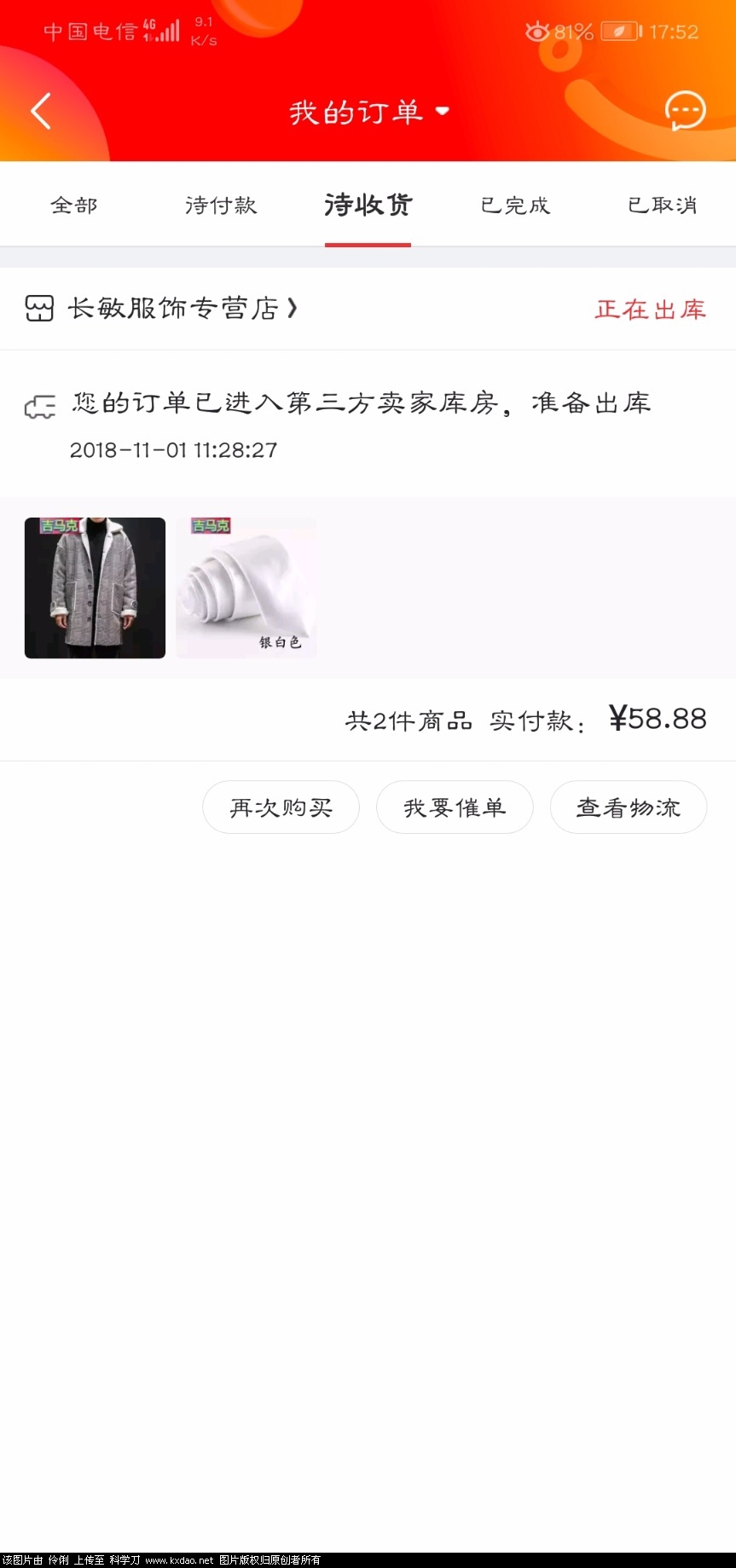The image size is (736, 1568).
Task: Select the 已取消 tab
Action: point(662,205)
